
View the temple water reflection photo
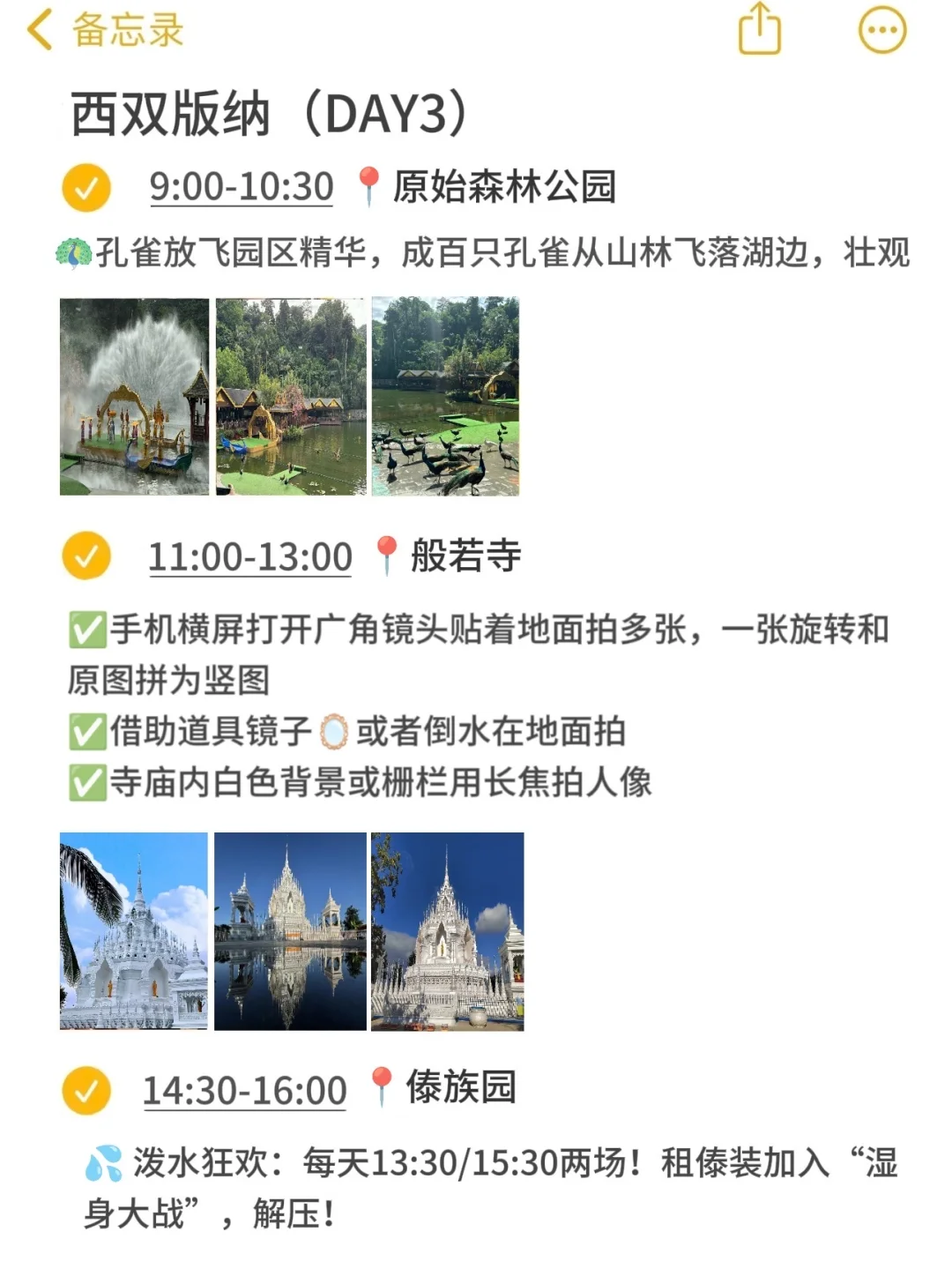pyautogui.click(x=291, y=931)
